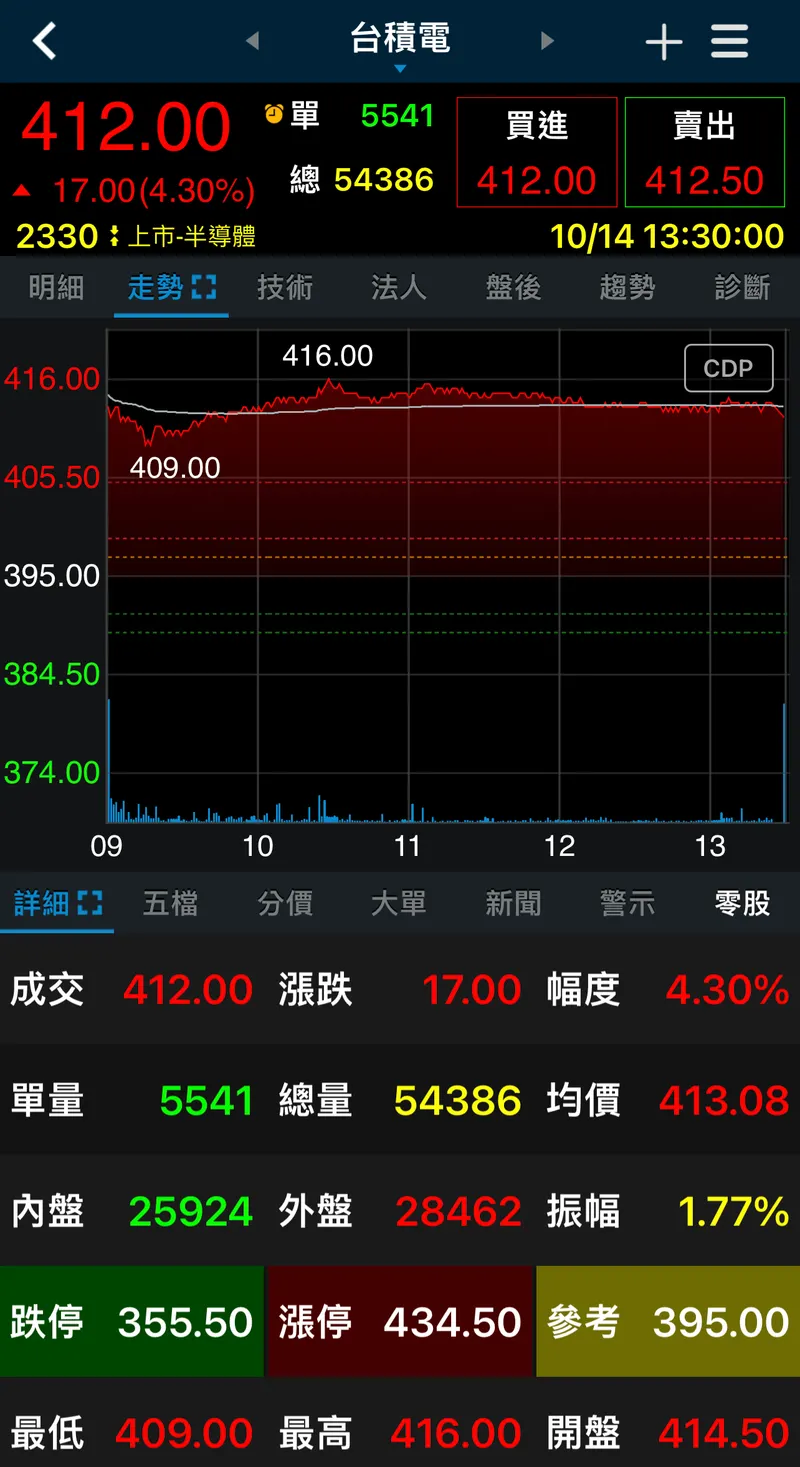The image size is (800, 1467).
Task: Open the 分價 price distribution tab
Action: click(285, 904)
